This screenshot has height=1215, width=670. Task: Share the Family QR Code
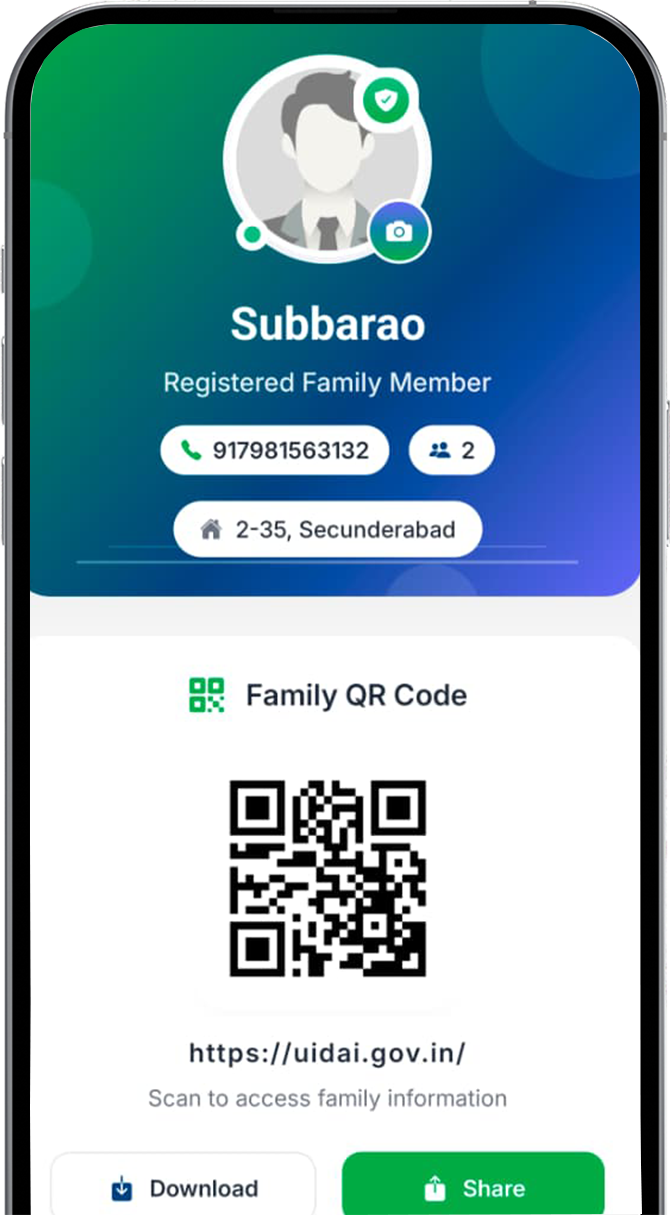[473, 1187]
